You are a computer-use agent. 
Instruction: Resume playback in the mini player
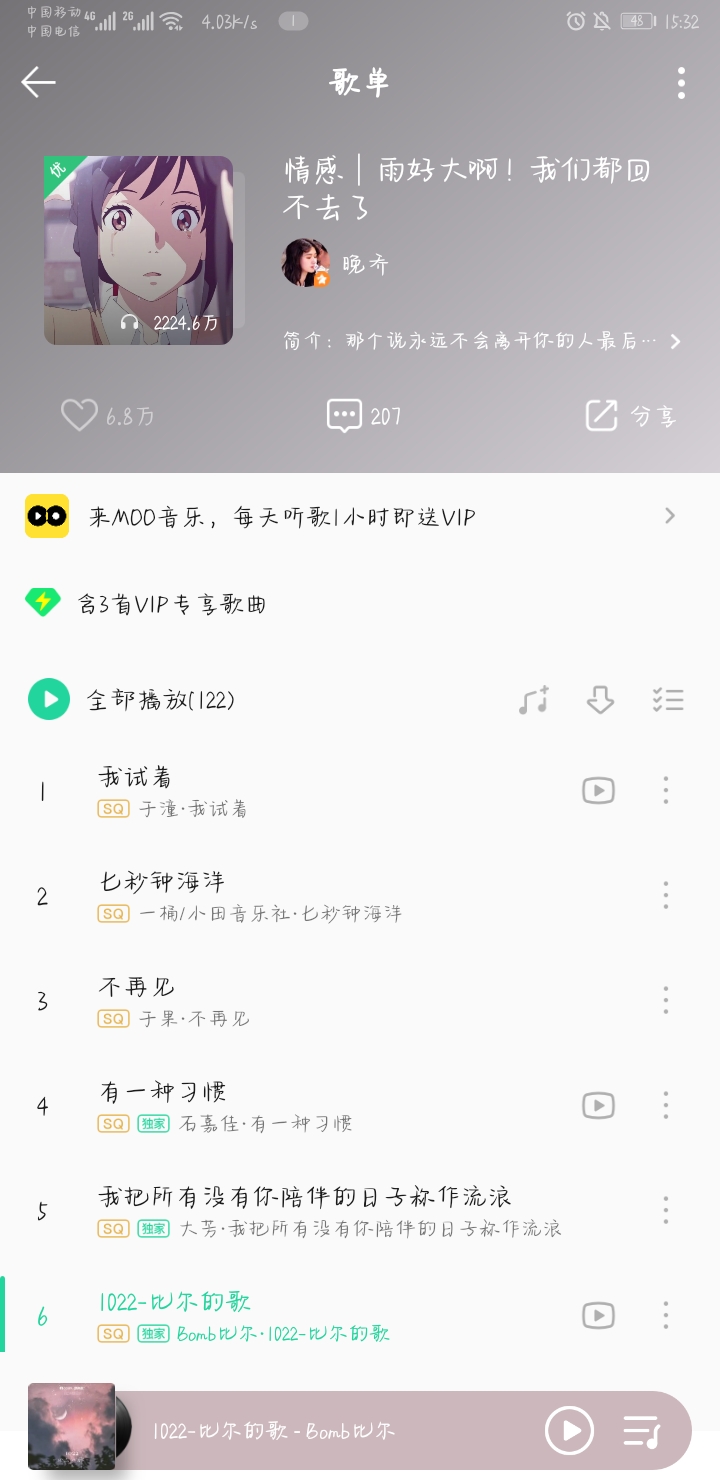point(569,1430)
